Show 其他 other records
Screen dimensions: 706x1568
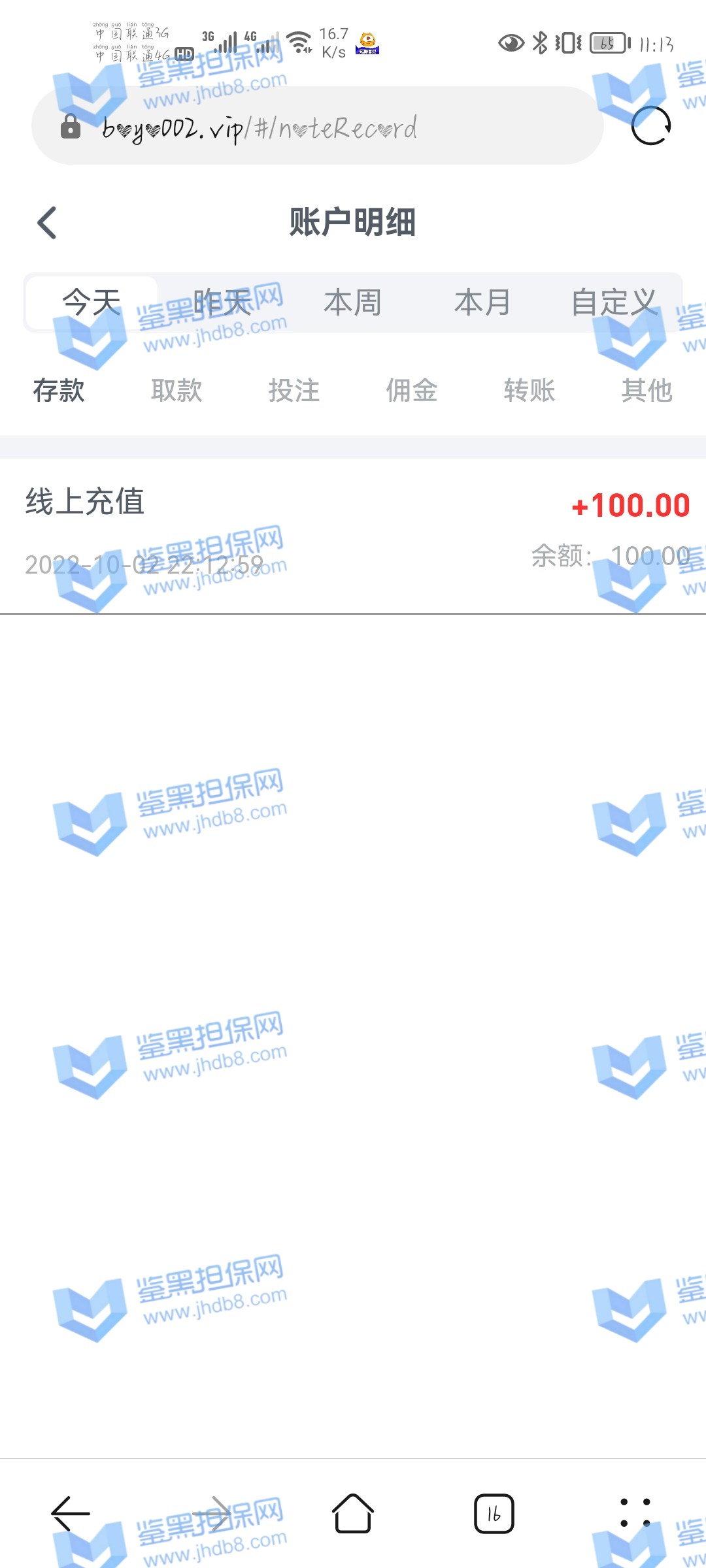[x=647, y=391]
